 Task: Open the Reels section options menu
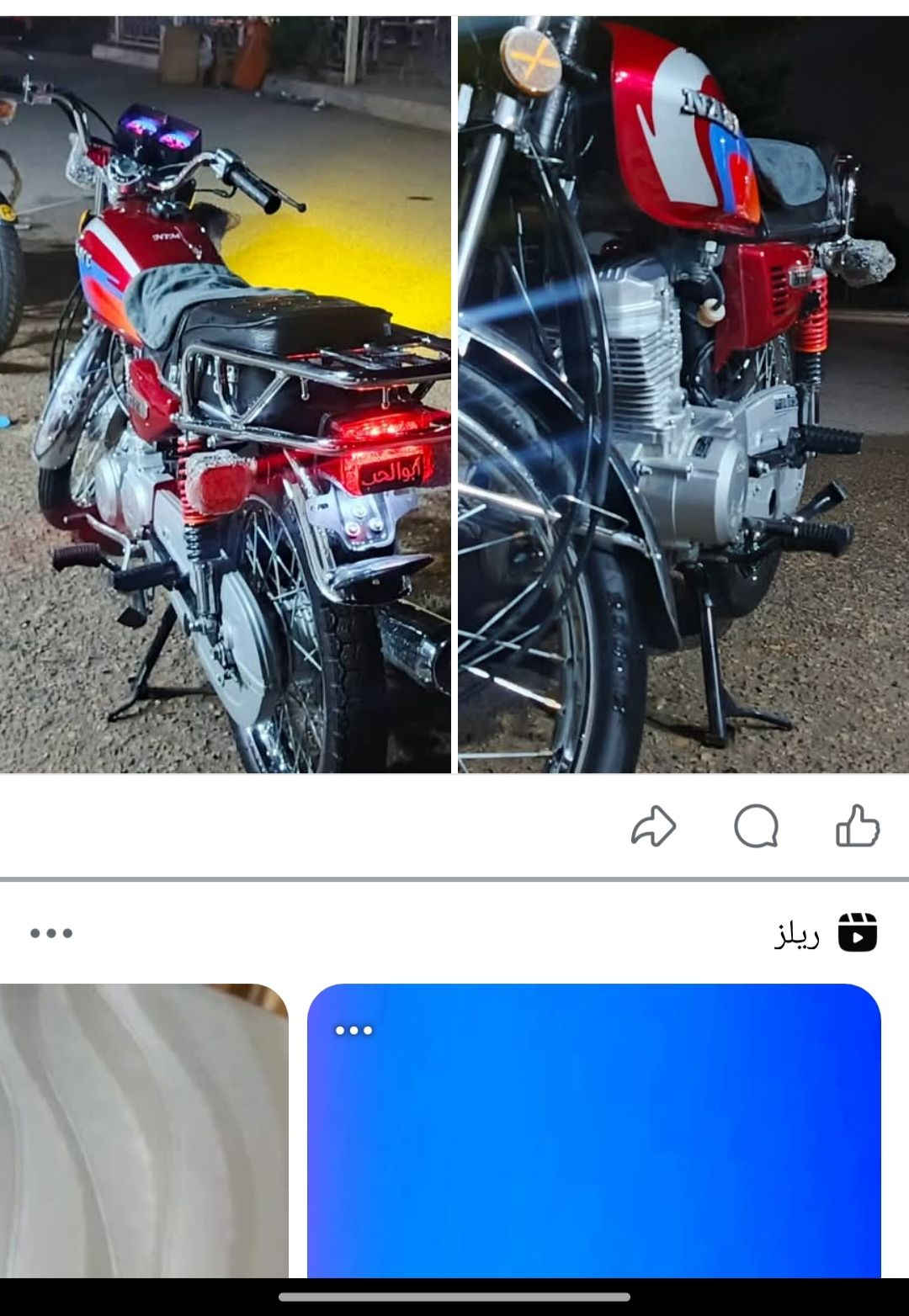pos(51,932)
